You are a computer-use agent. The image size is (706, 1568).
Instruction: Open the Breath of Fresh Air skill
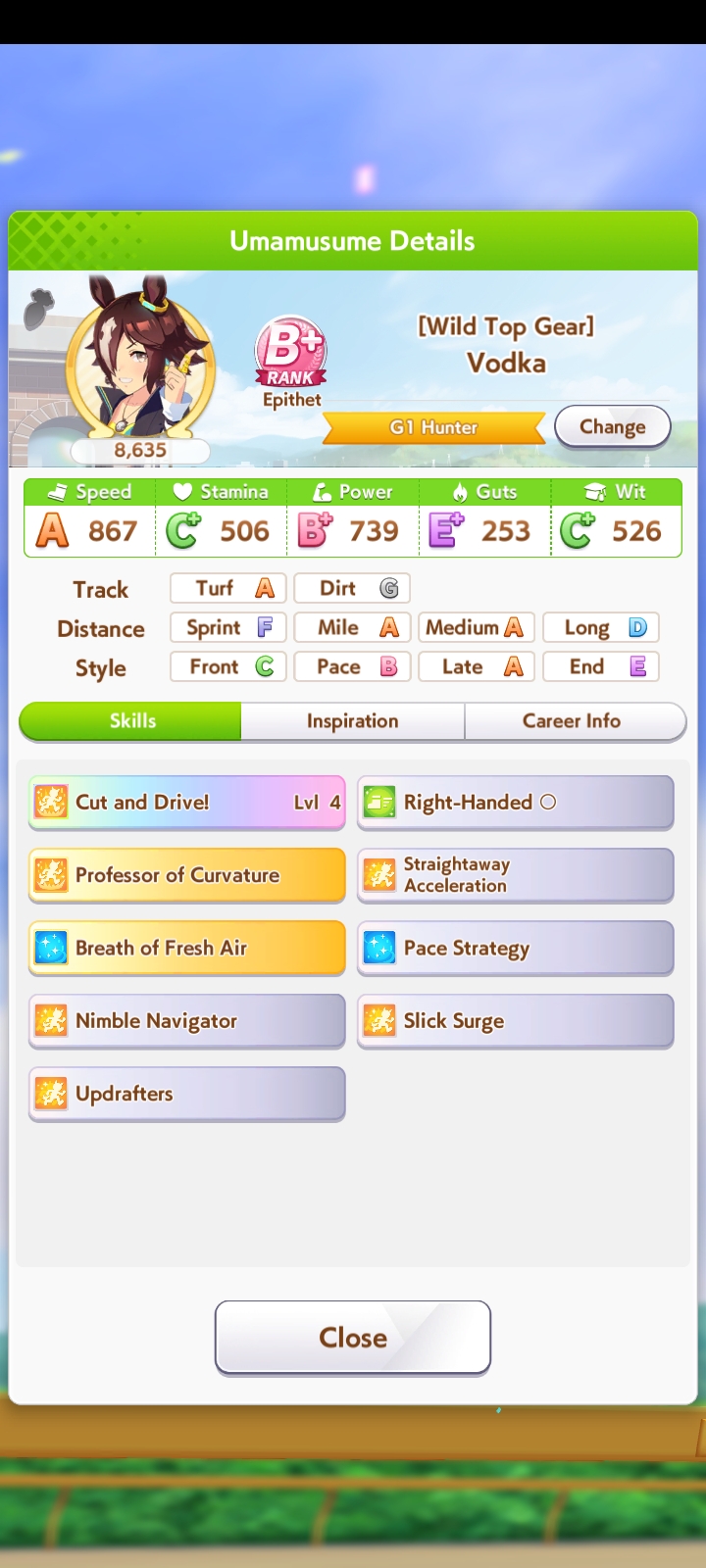point(187,948)
